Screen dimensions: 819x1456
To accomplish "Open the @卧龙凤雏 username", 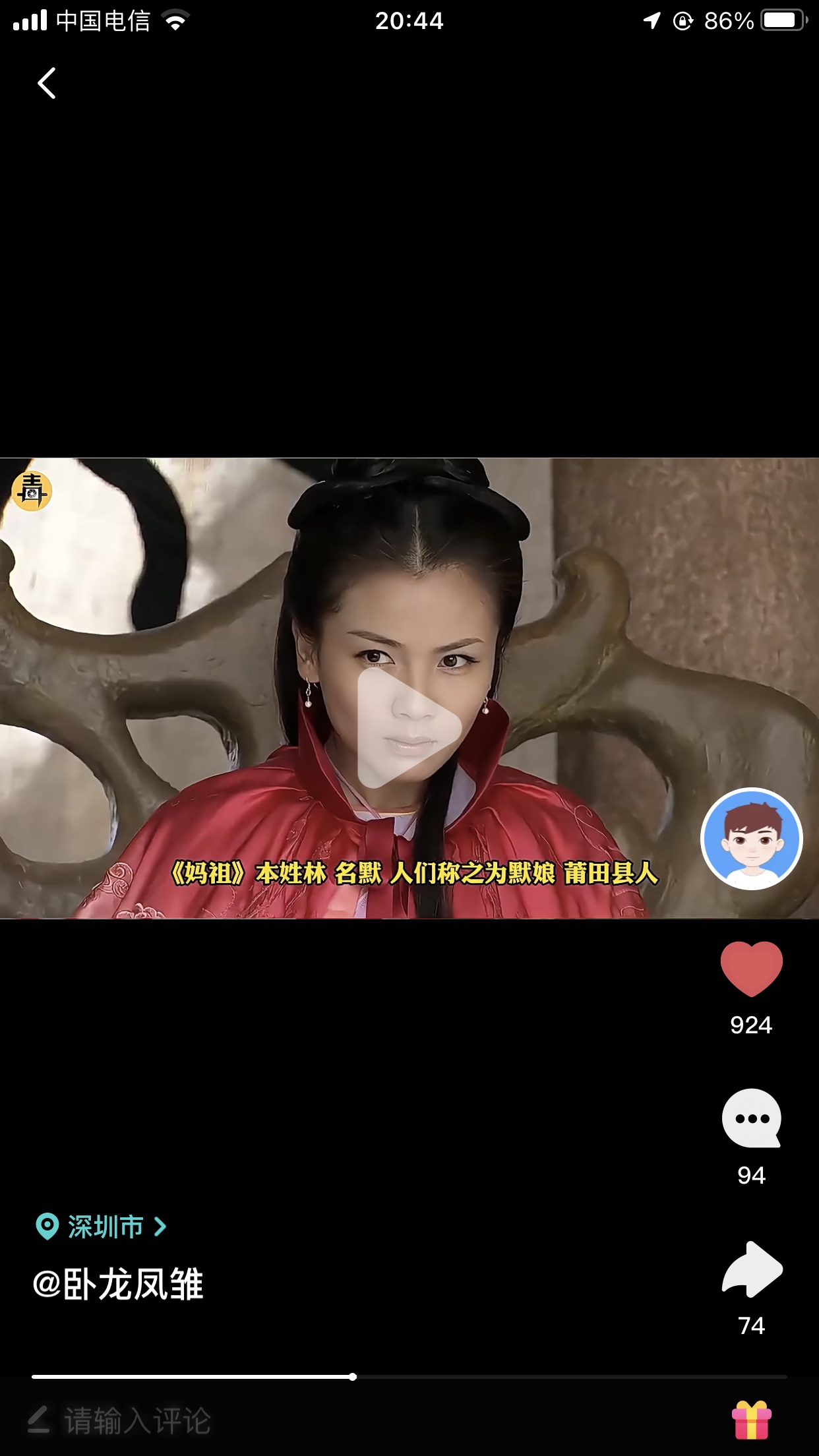I will pyautogui.click(x=118, y=1284).
